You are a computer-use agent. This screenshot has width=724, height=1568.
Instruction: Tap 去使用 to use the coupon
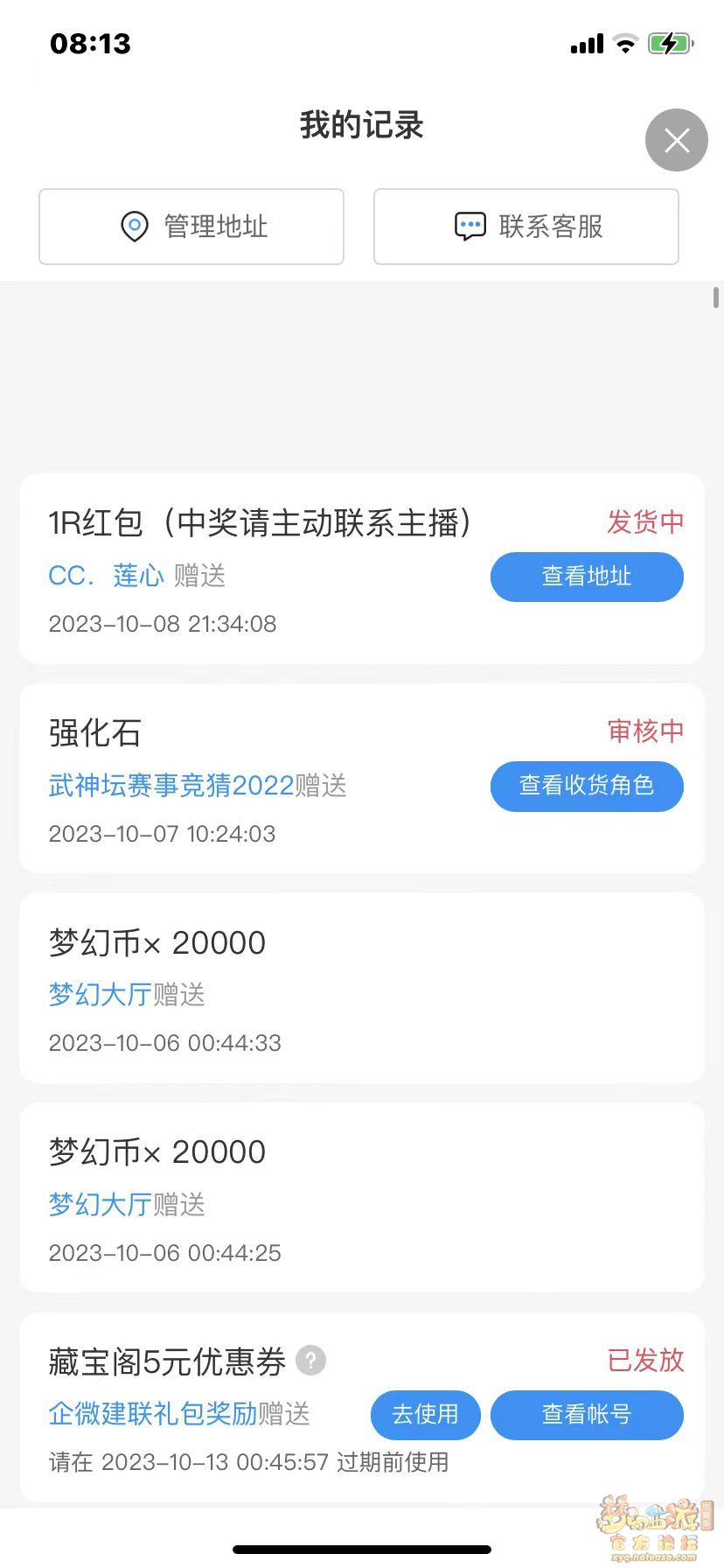[426, 1415]
